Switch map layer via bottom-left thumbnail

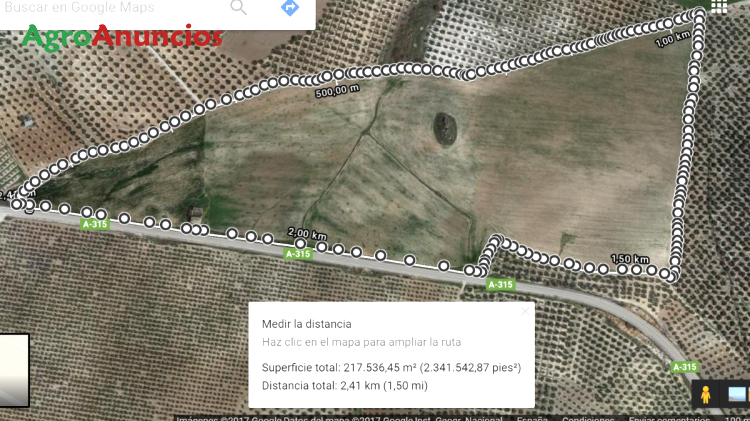pos(14,370)
